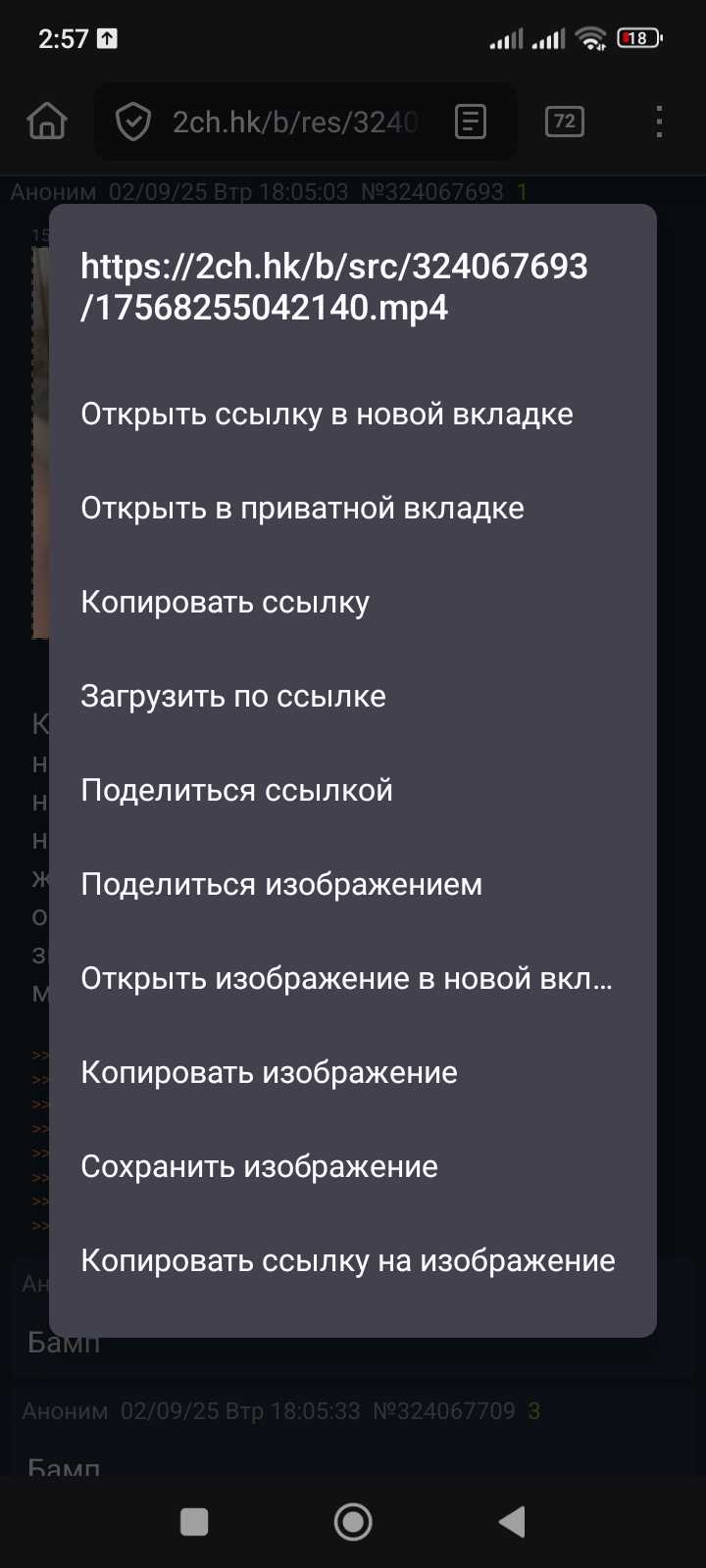
Task: Tap Поделиться изображением
Action: 353,884
